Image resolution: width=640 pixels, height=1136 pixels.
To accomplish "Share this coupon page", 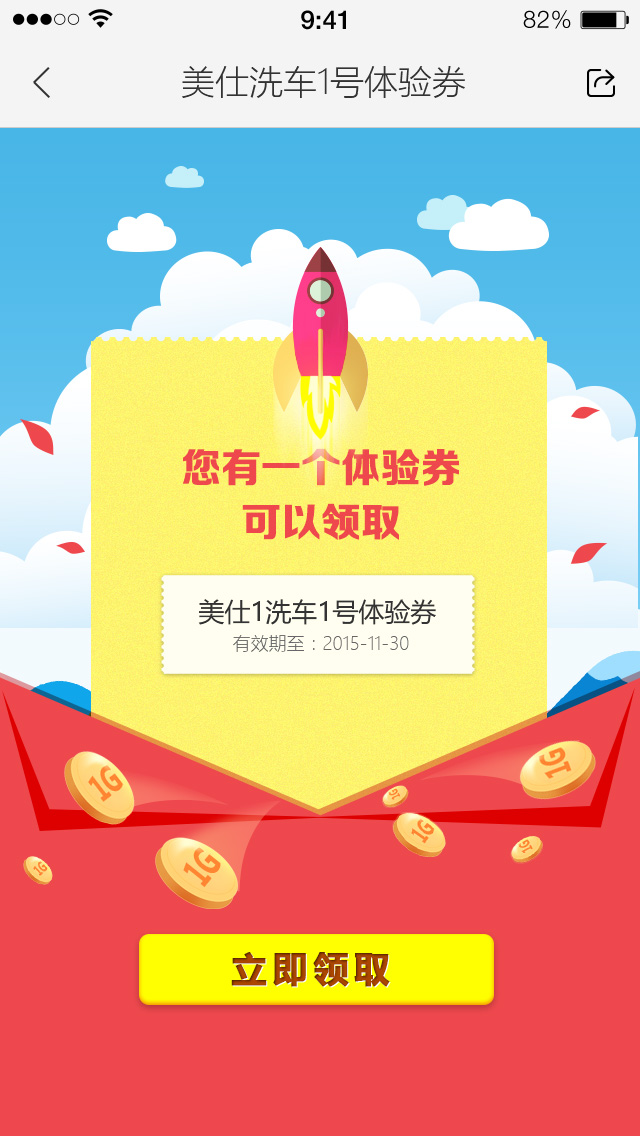I will [600, 83].
